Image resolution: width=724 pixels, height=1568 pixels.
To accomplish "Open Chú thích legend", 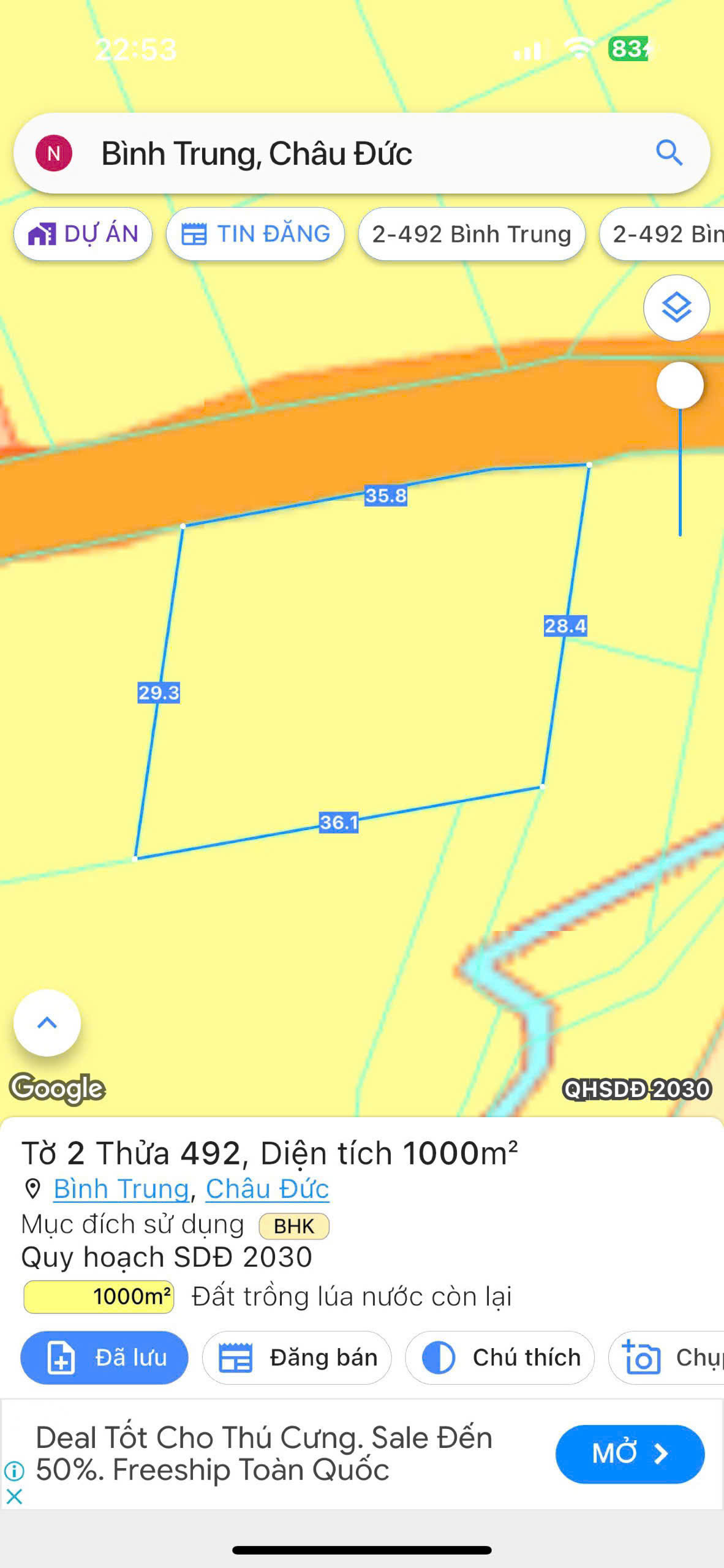I will click(x=500, y=1358).
